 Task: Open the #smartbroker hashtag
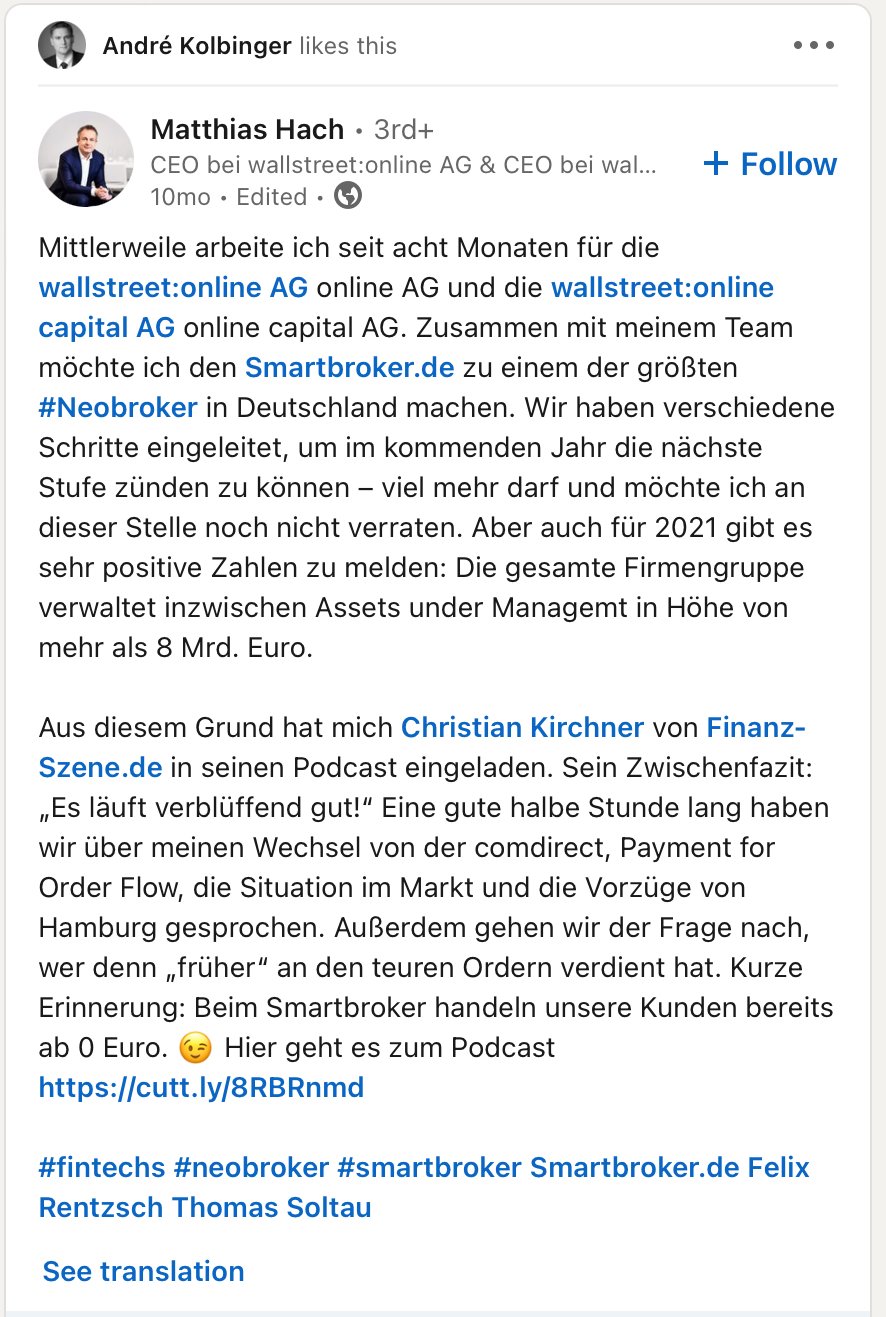[x=429, y=1167]
